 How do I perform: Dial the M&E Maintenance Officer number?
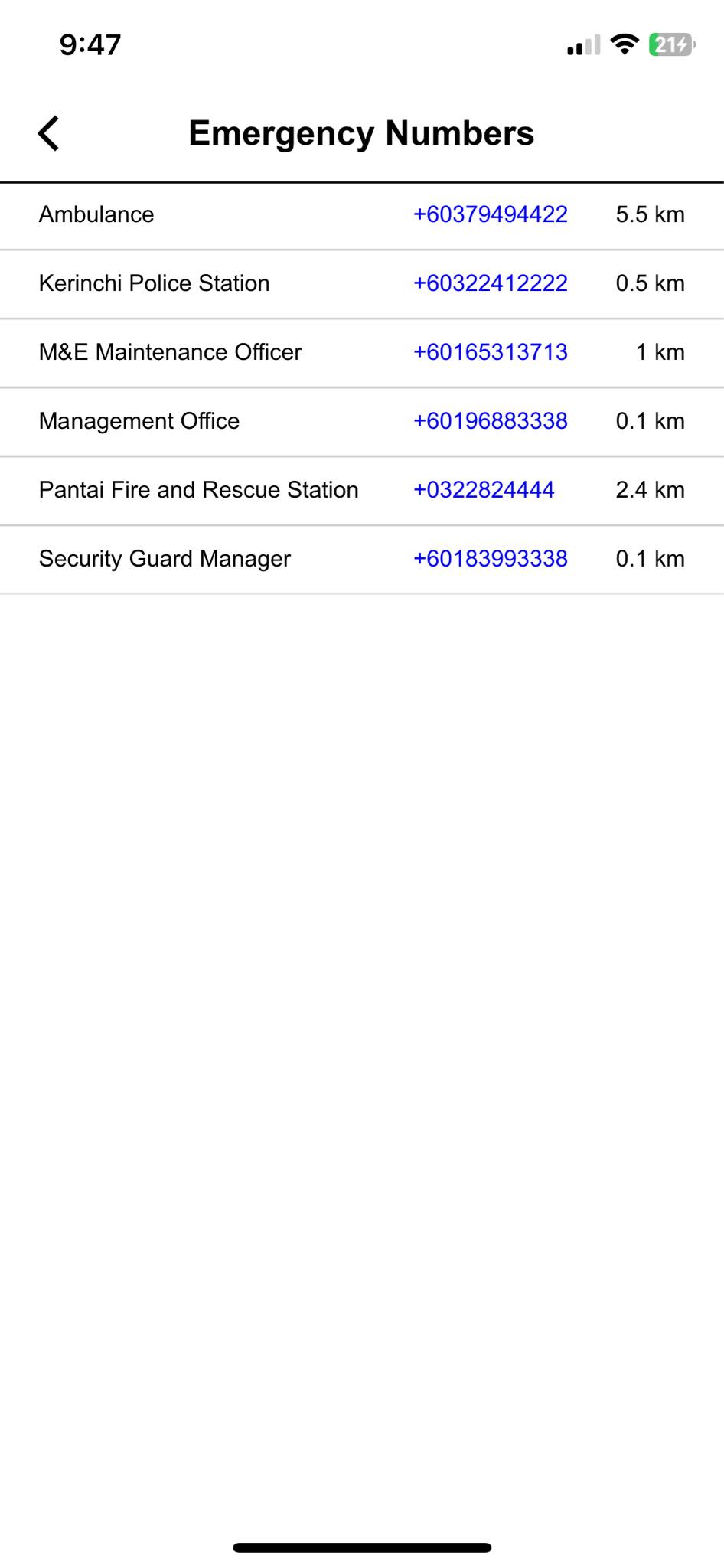pos(490,352)
